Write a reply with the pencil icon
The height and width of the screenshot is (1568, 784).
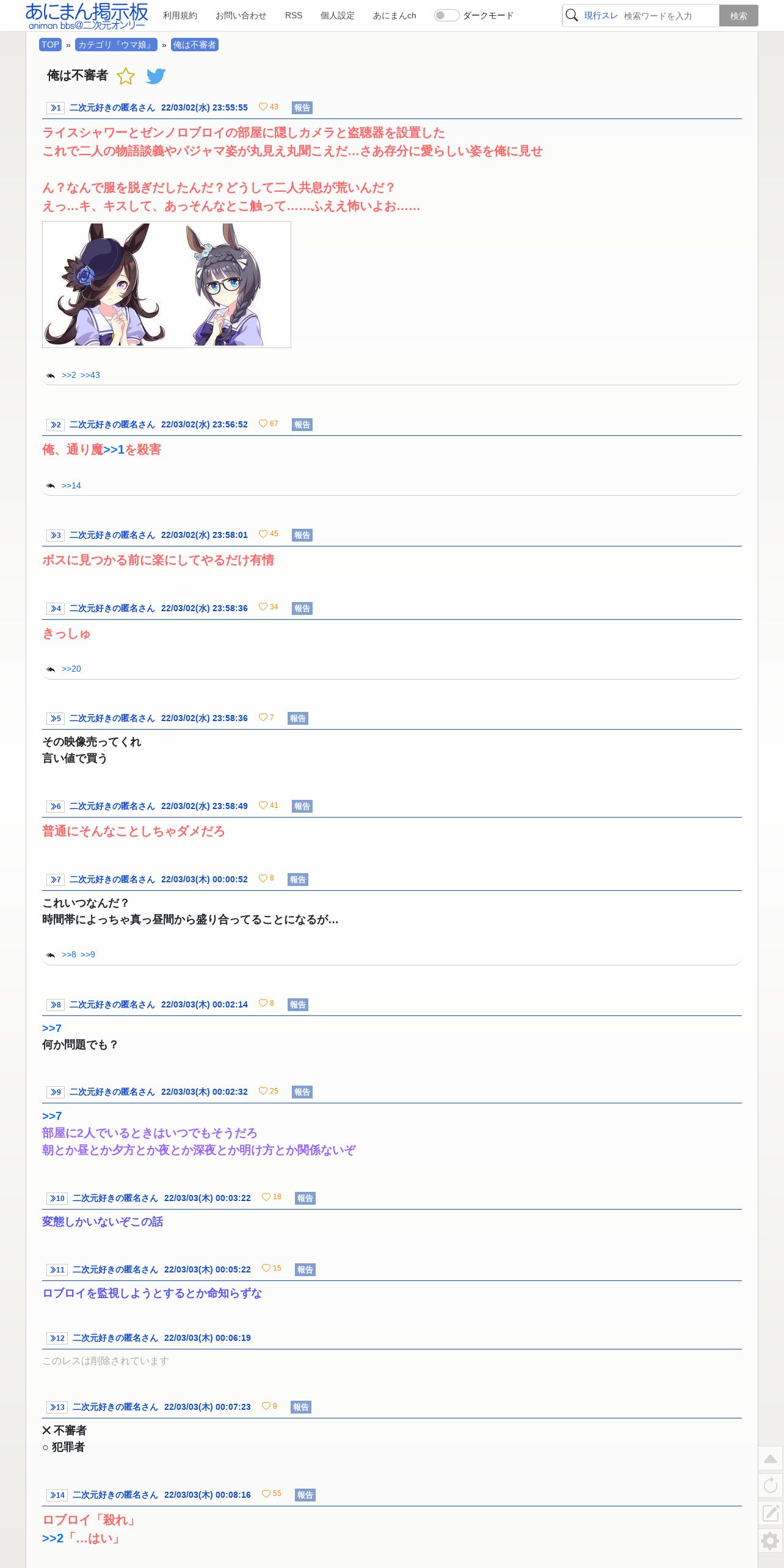click(771, 1512)
